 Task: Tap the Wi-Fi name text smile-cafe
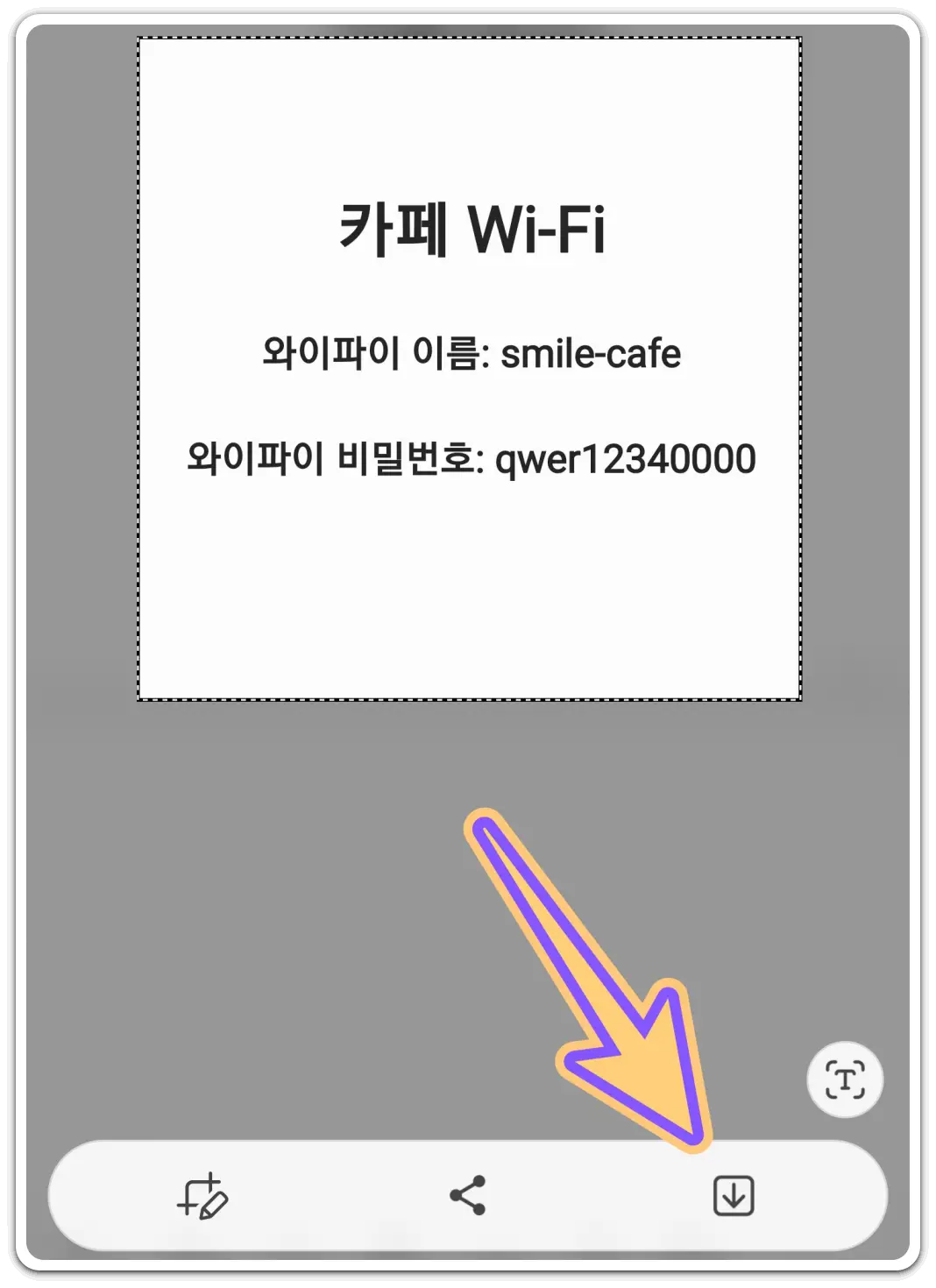click(589, 353)
